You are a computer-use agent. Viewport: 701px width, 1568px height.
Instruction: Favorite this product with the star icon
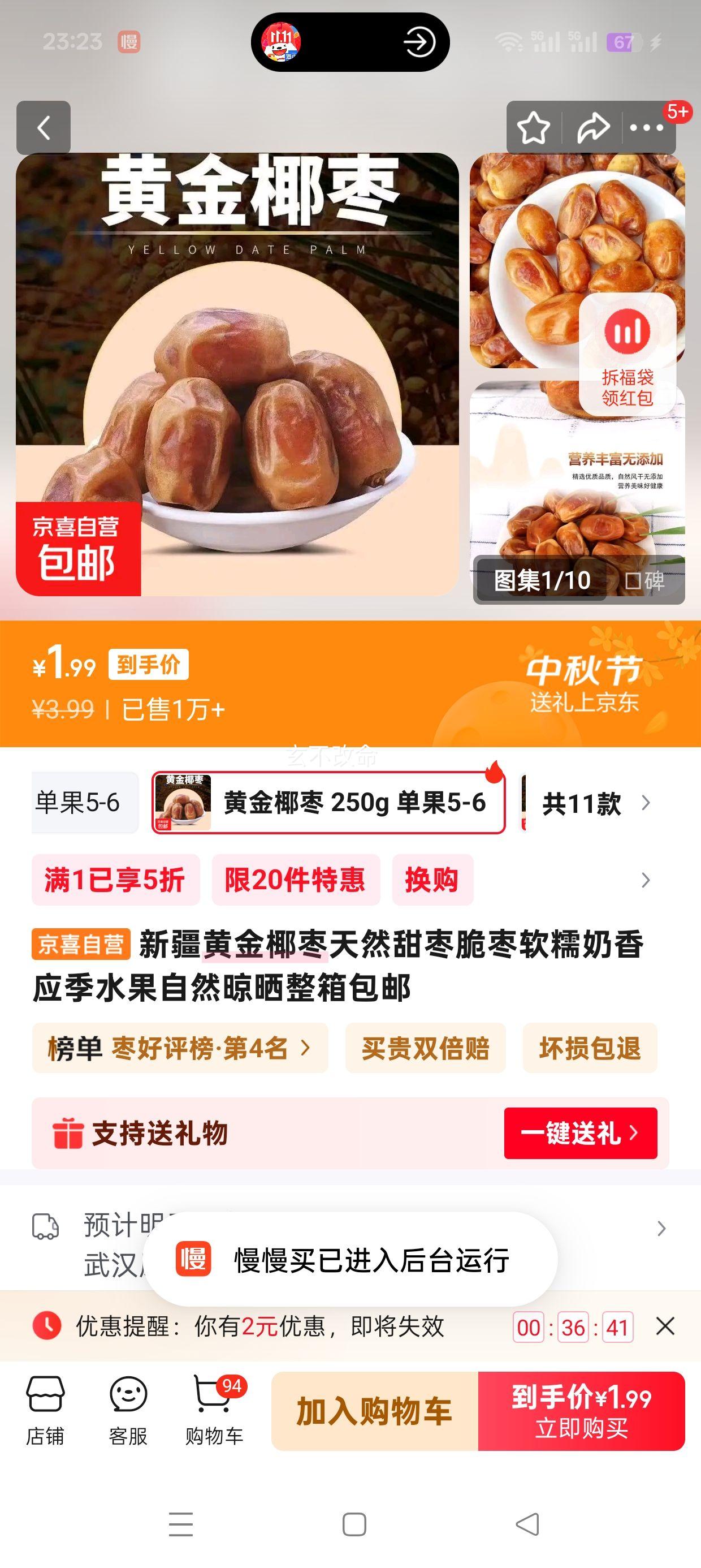click(533, 128)
